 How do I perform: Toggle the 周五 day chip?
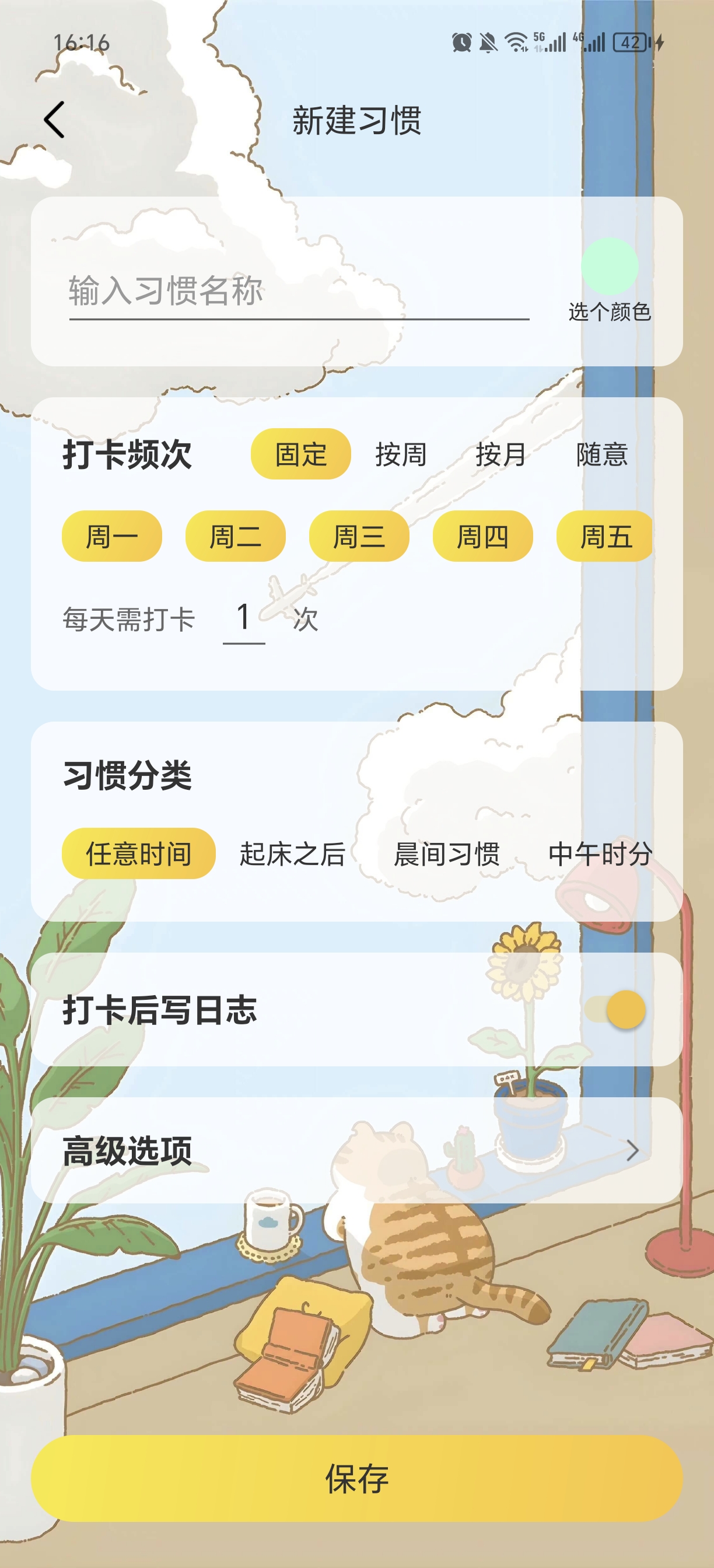click(x=604, y=536)
